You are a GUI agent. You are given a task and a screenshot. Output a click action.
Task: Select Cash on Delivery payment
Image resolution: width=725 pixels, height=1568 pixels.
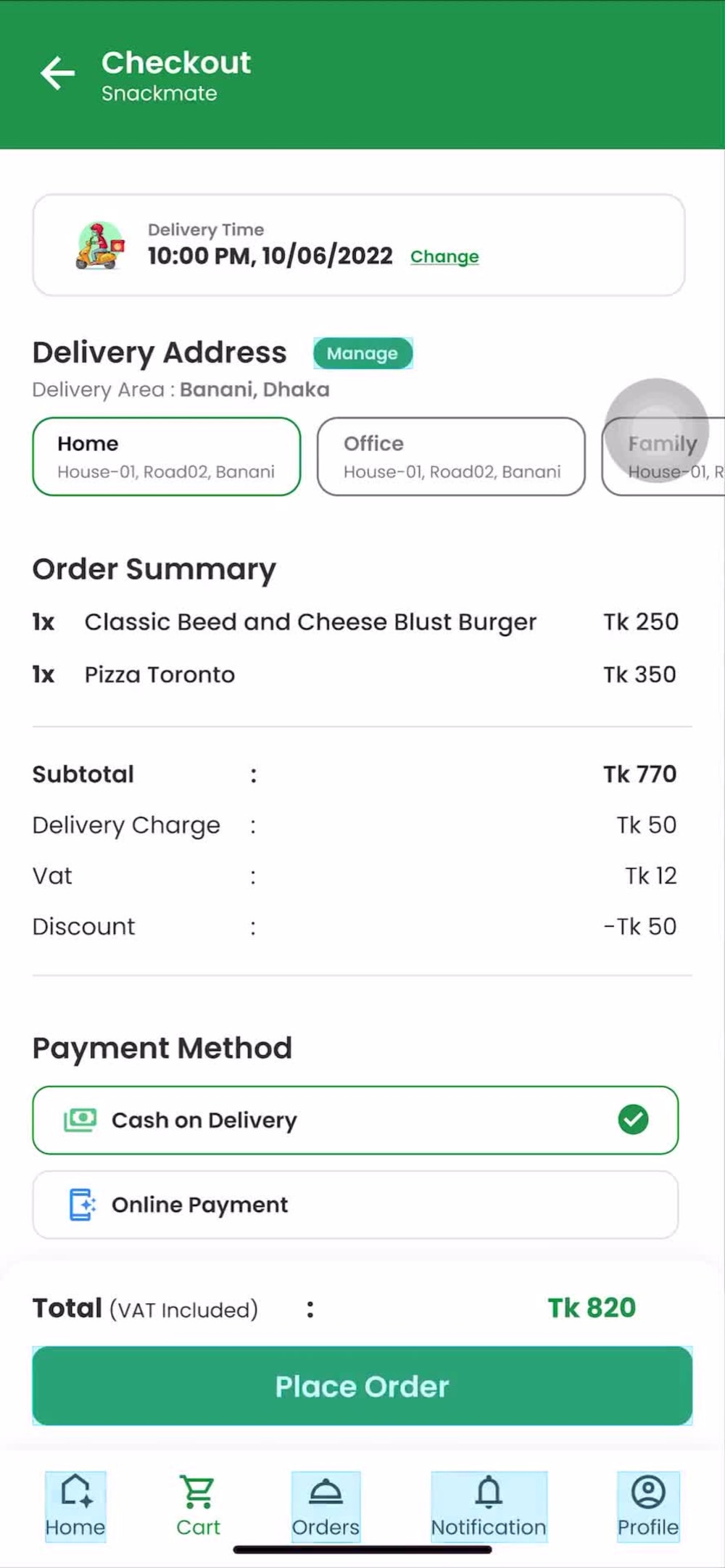pyautogui.click(x=355, y=1120)
